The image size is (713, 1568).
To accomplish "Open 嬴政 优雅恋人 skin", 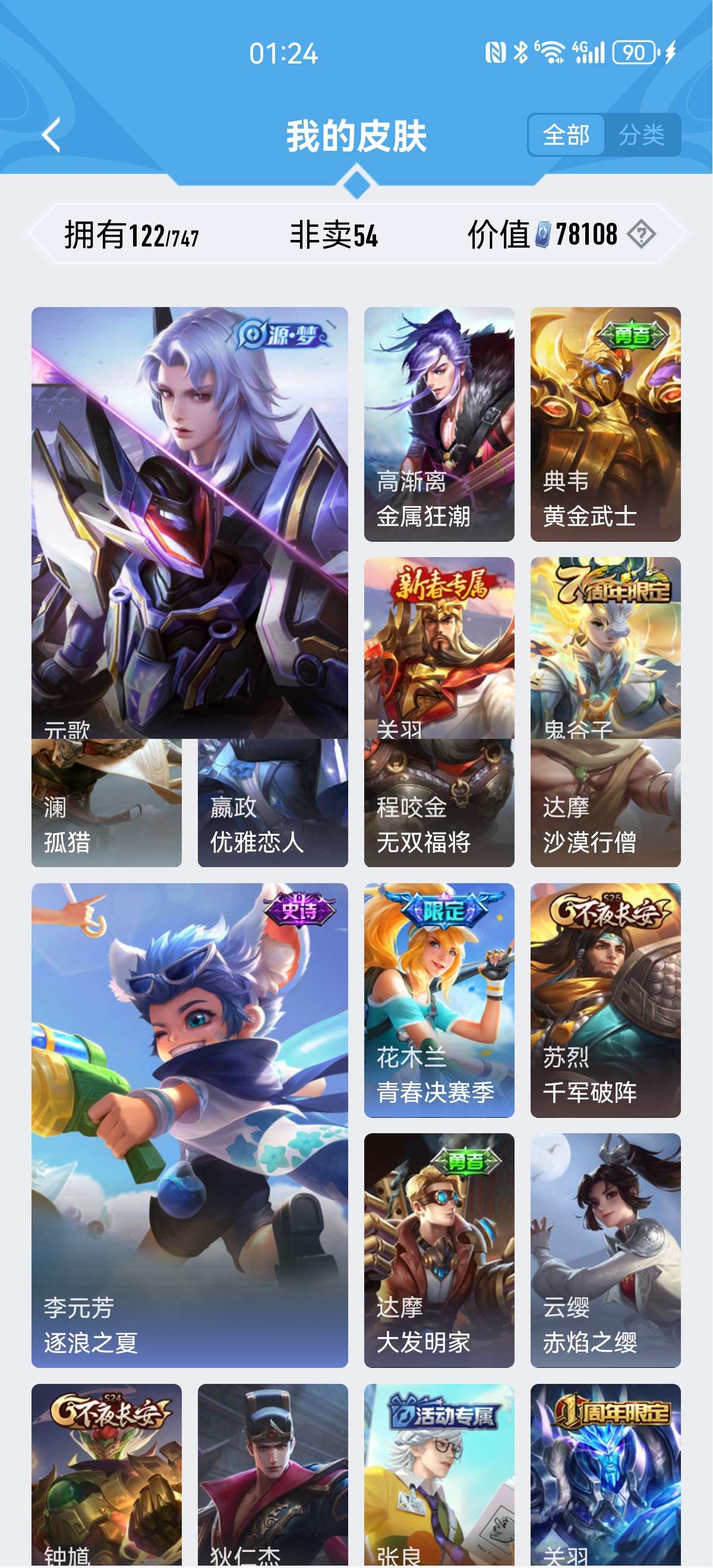I will click(x=273, y=804).
